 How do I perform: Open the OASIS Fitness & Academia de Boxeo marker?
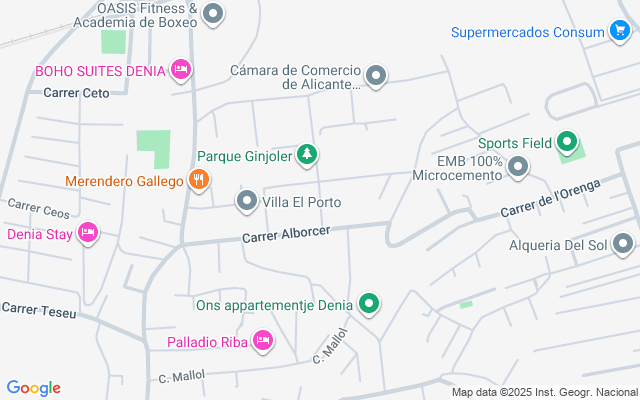(213, 14)
